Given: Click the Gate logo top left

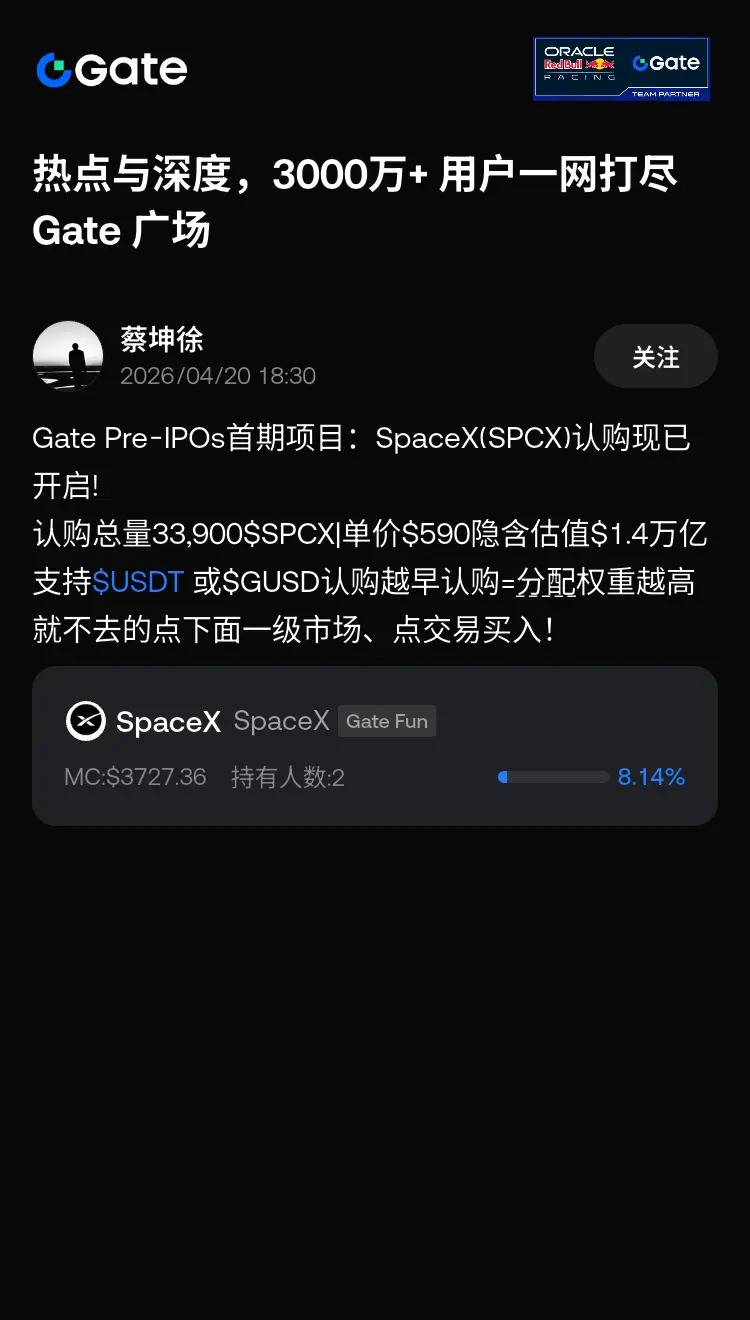Looking at the screenshot, I should 110,69.
